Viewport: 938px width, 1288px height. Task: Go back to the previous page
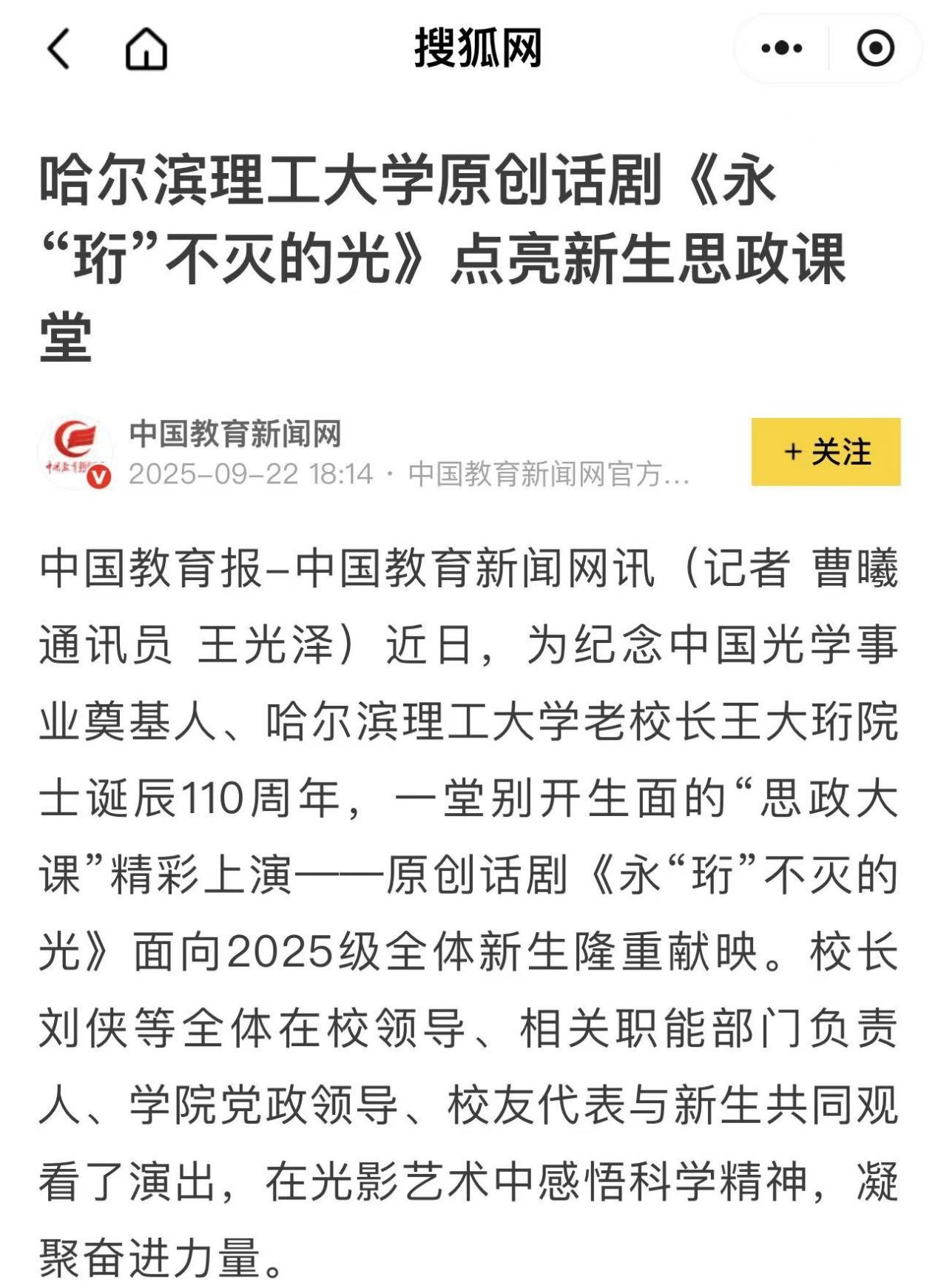58,49
